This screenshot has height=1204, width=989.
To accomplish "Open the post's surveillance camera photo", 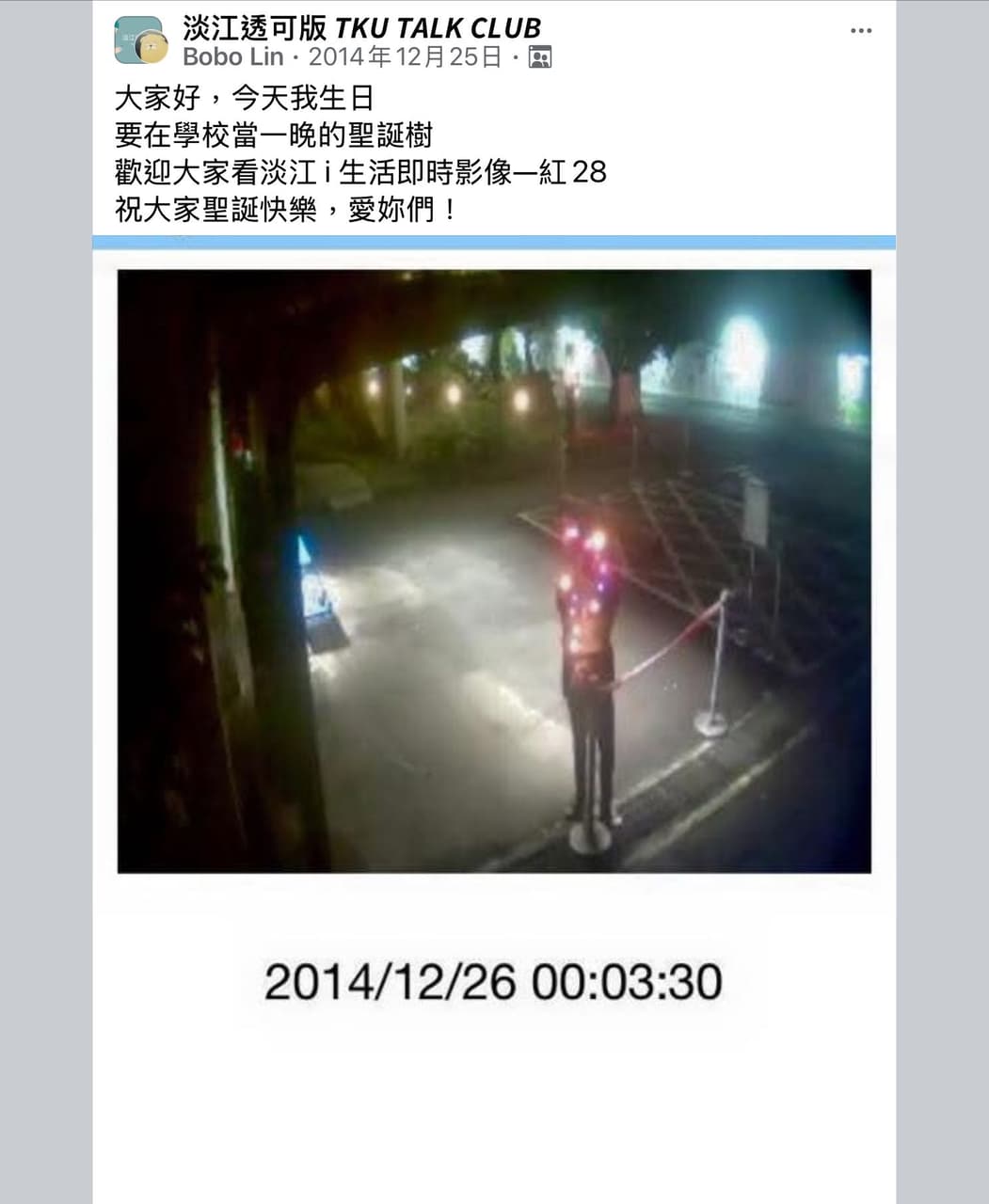I will pos(493,571).
